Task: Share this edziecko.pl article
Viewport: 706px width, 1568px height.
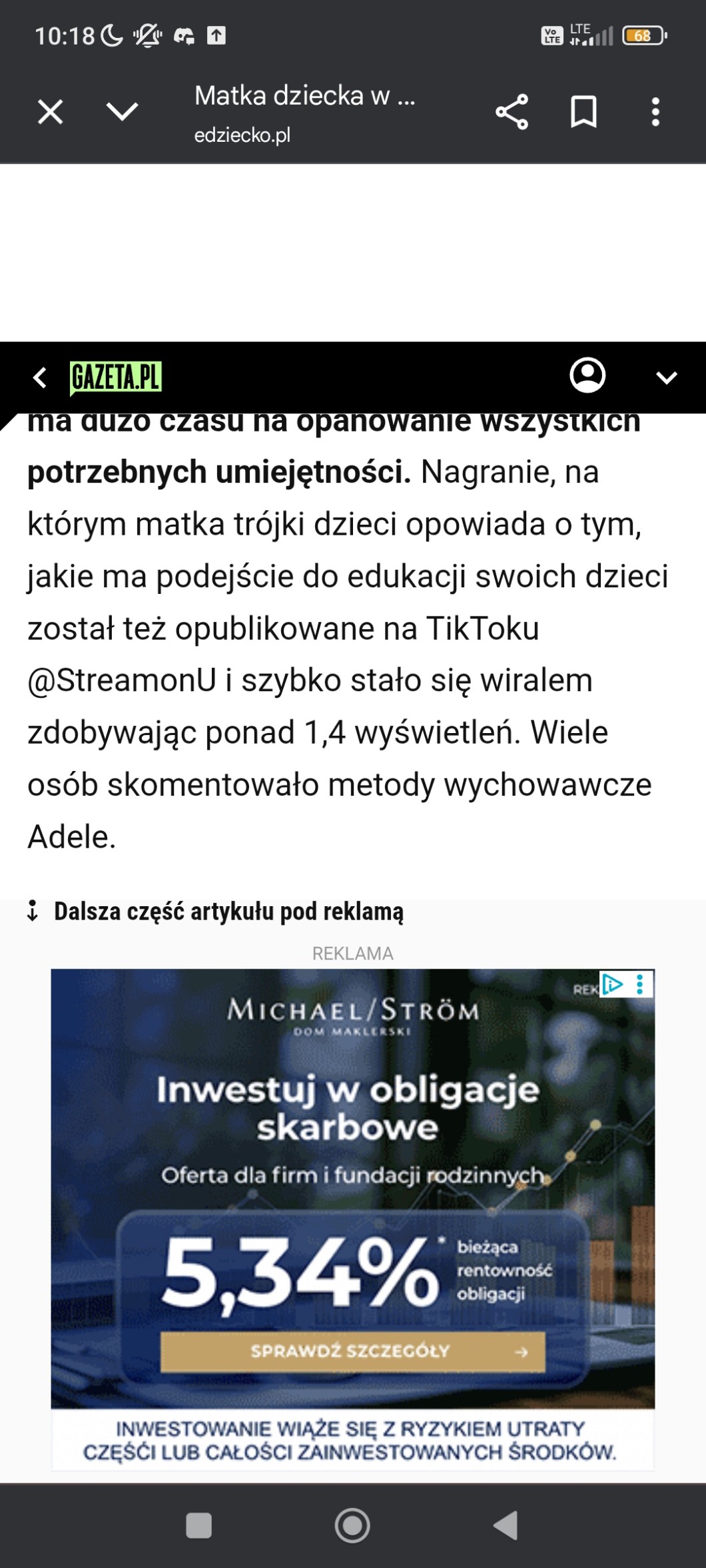Action: coord(512,112)
